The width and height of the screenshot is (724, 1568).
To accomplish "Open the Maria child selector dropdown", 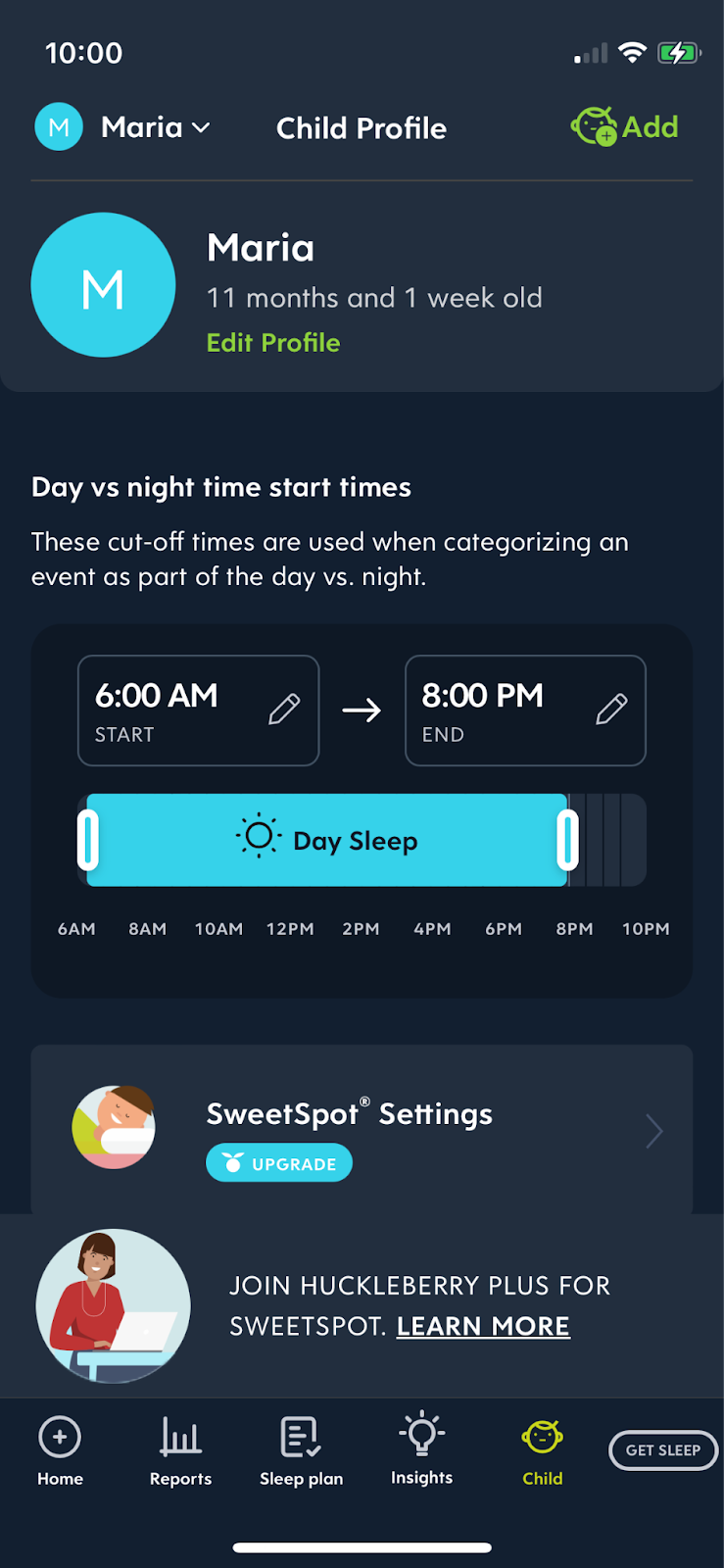I will click(122, 127).
